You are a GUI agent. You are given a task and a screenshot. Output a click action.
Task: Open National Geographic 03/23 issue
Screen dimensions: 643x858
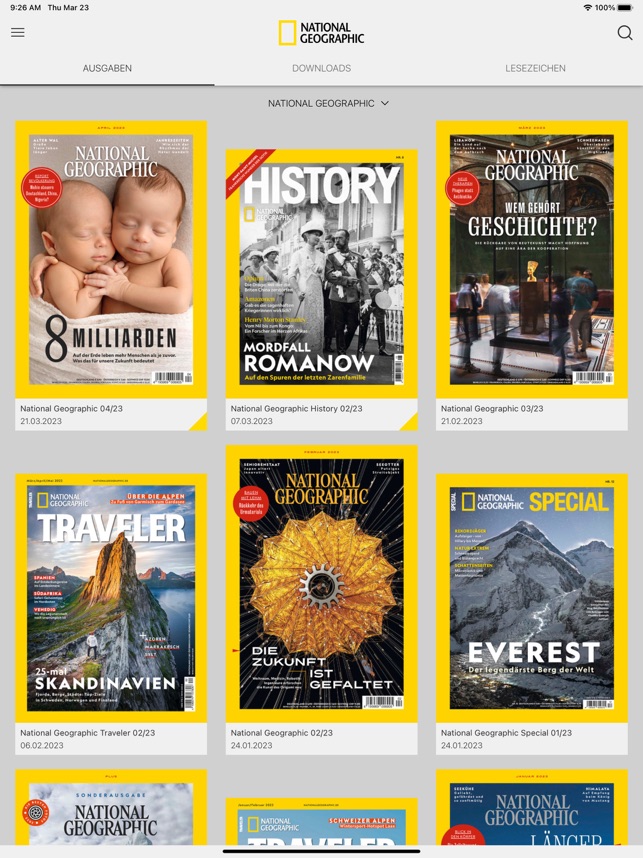(x=531, y=260)
